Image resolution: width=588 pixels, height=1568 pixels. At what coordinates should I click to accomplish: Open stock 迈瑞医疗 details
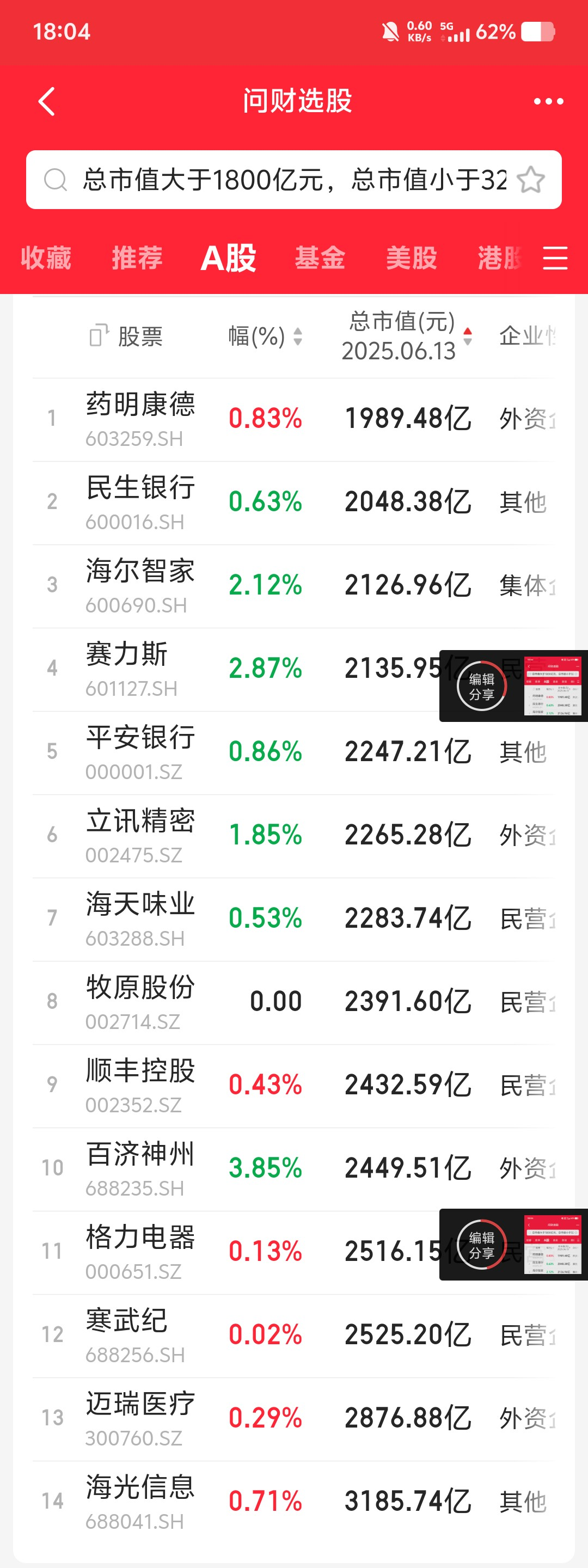(140, 1418)
